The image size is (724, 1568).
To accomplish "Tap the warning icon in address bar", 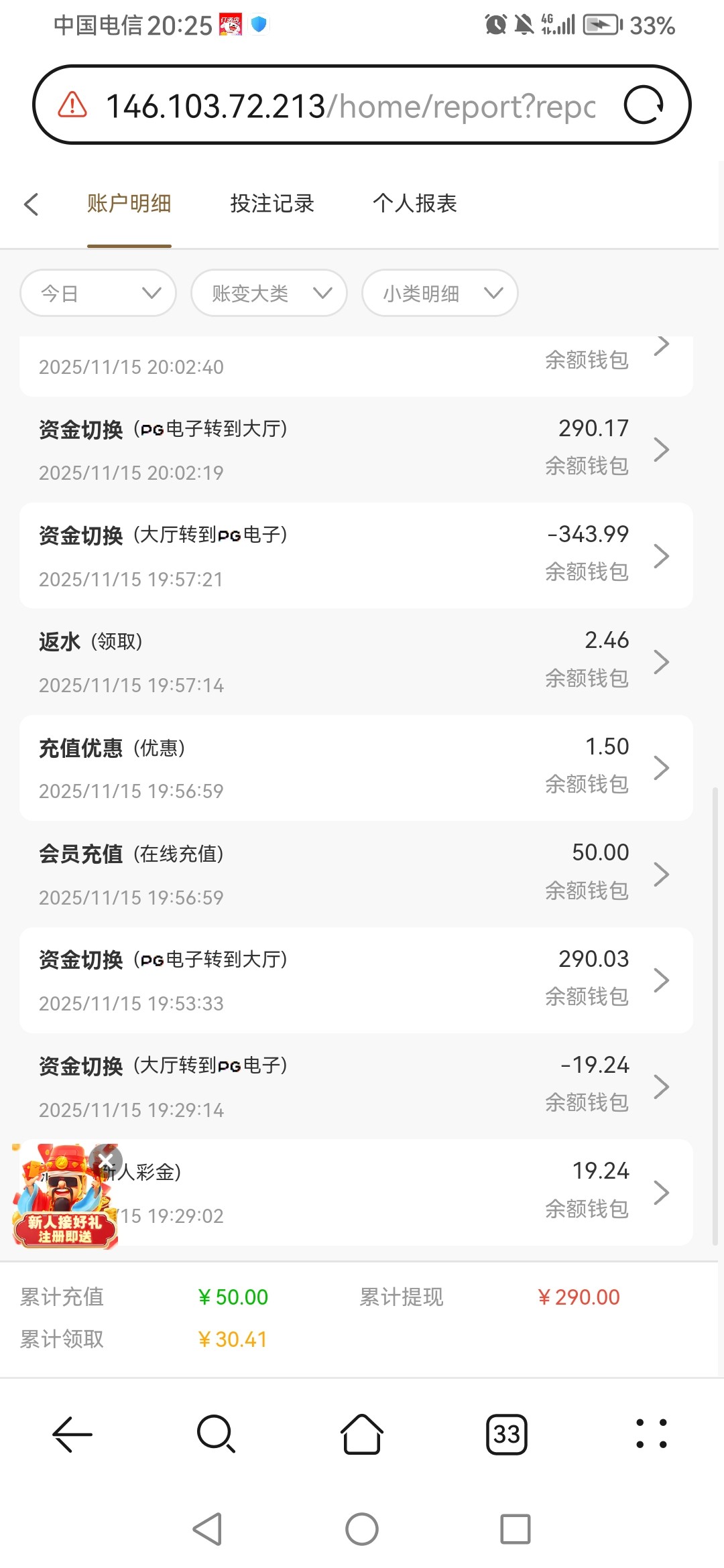I will [x=71, y=106].
